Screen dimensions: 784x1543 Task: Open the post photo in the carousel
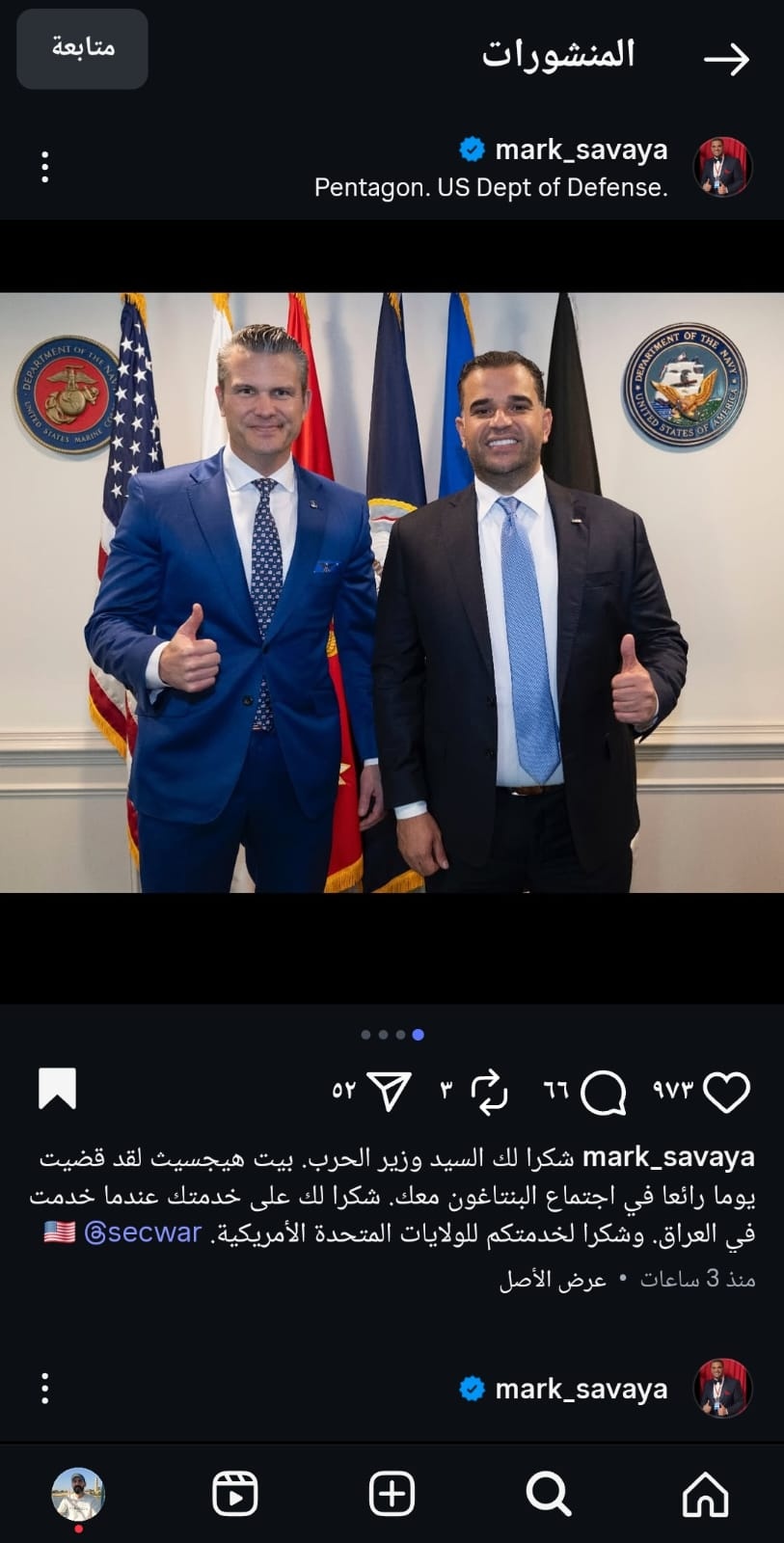coord(392,592)
